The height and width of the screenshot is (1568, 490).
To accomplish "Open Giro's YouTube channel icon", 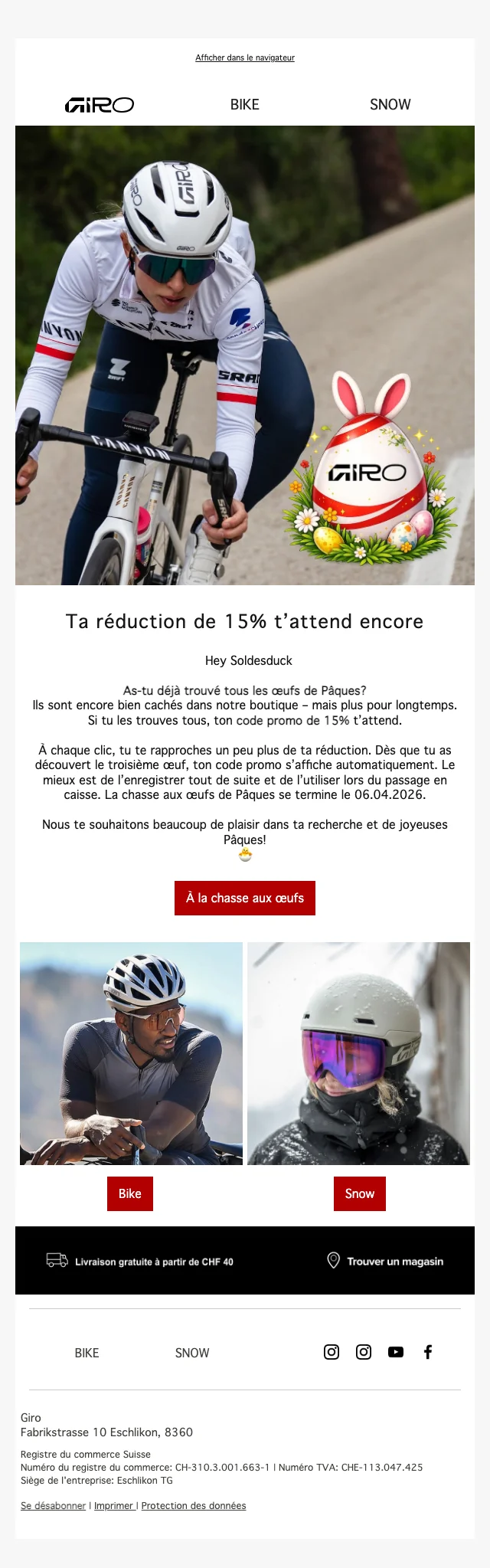I will click(x=396, y=1352).
